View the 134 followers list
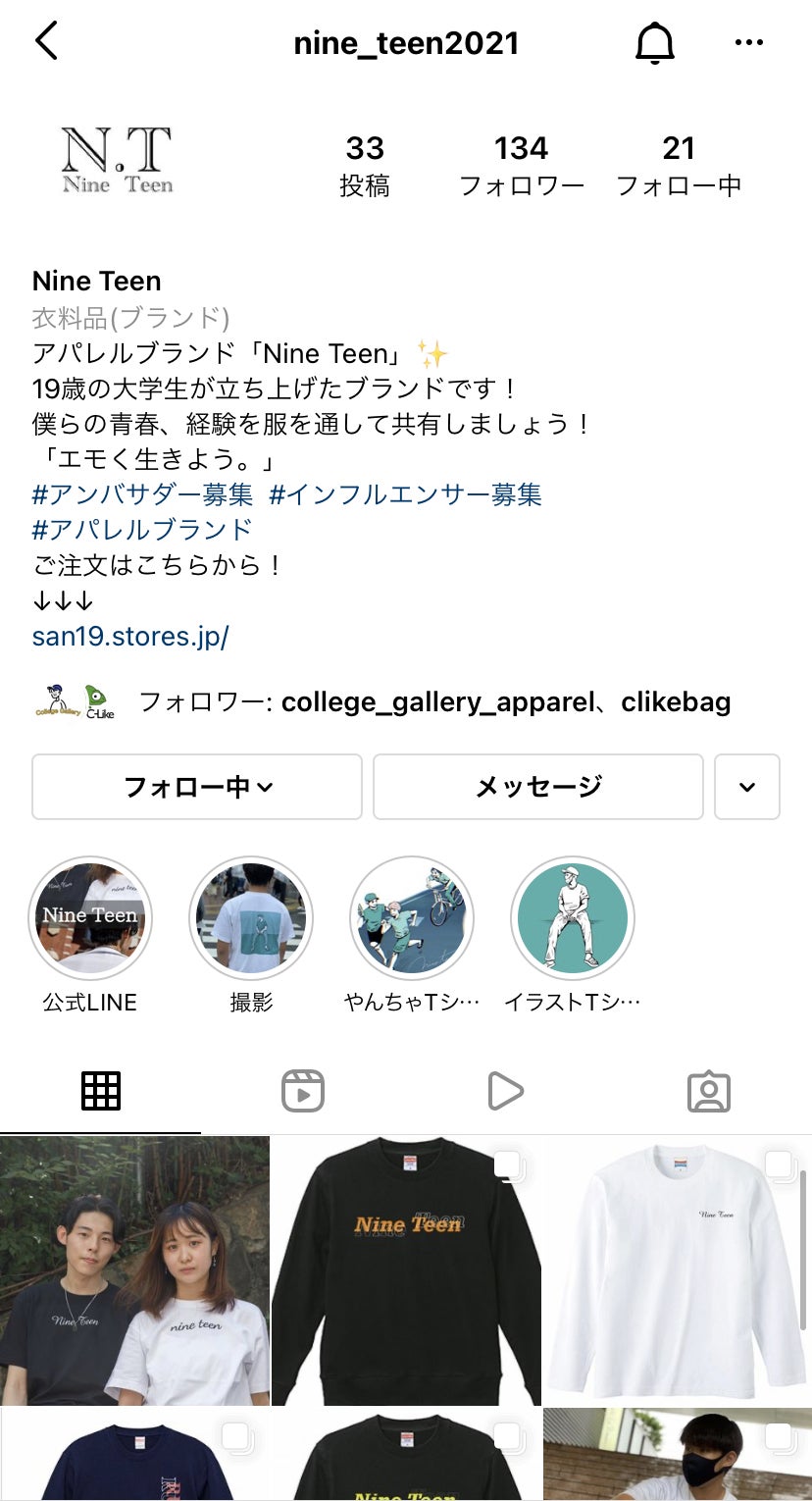 [x=521, y=165]
